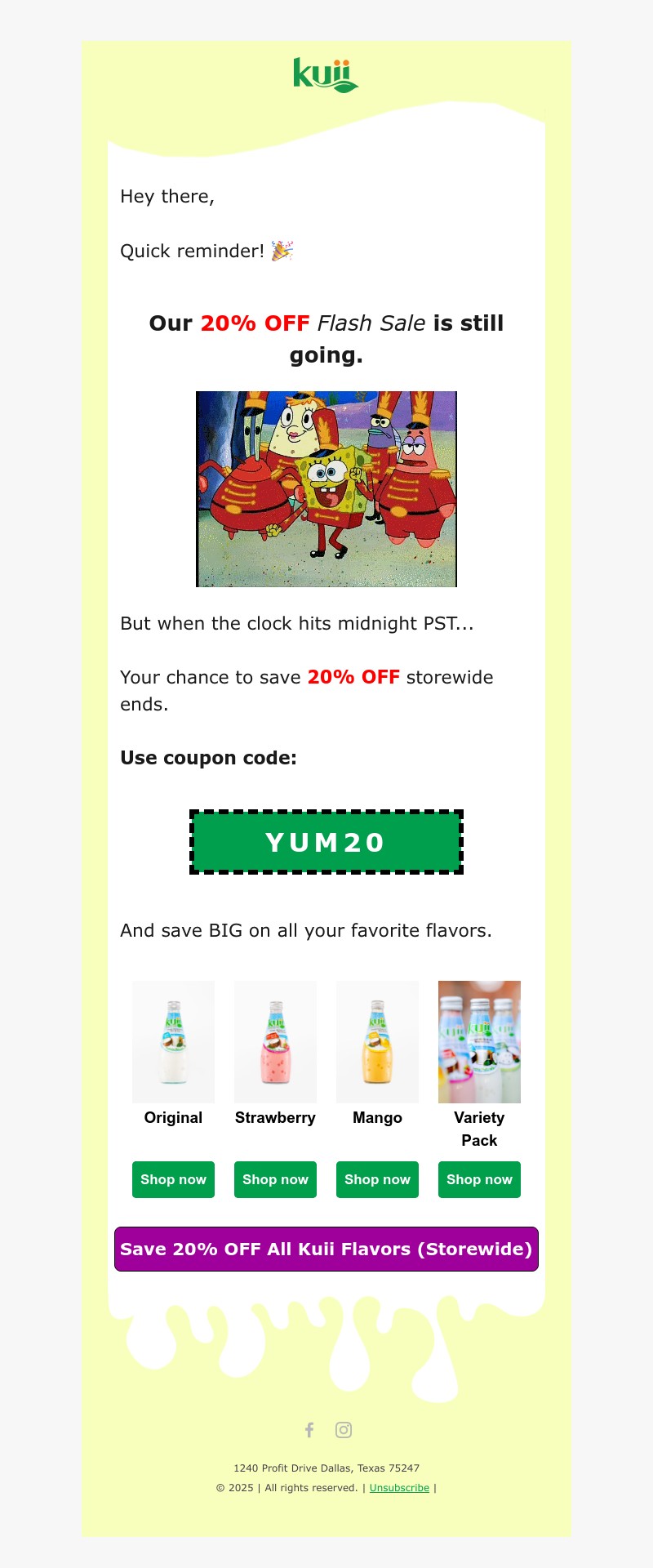The image size is (653, 1568).
Task: Tap the Unsubscribe link
Action: point(399,1487)
